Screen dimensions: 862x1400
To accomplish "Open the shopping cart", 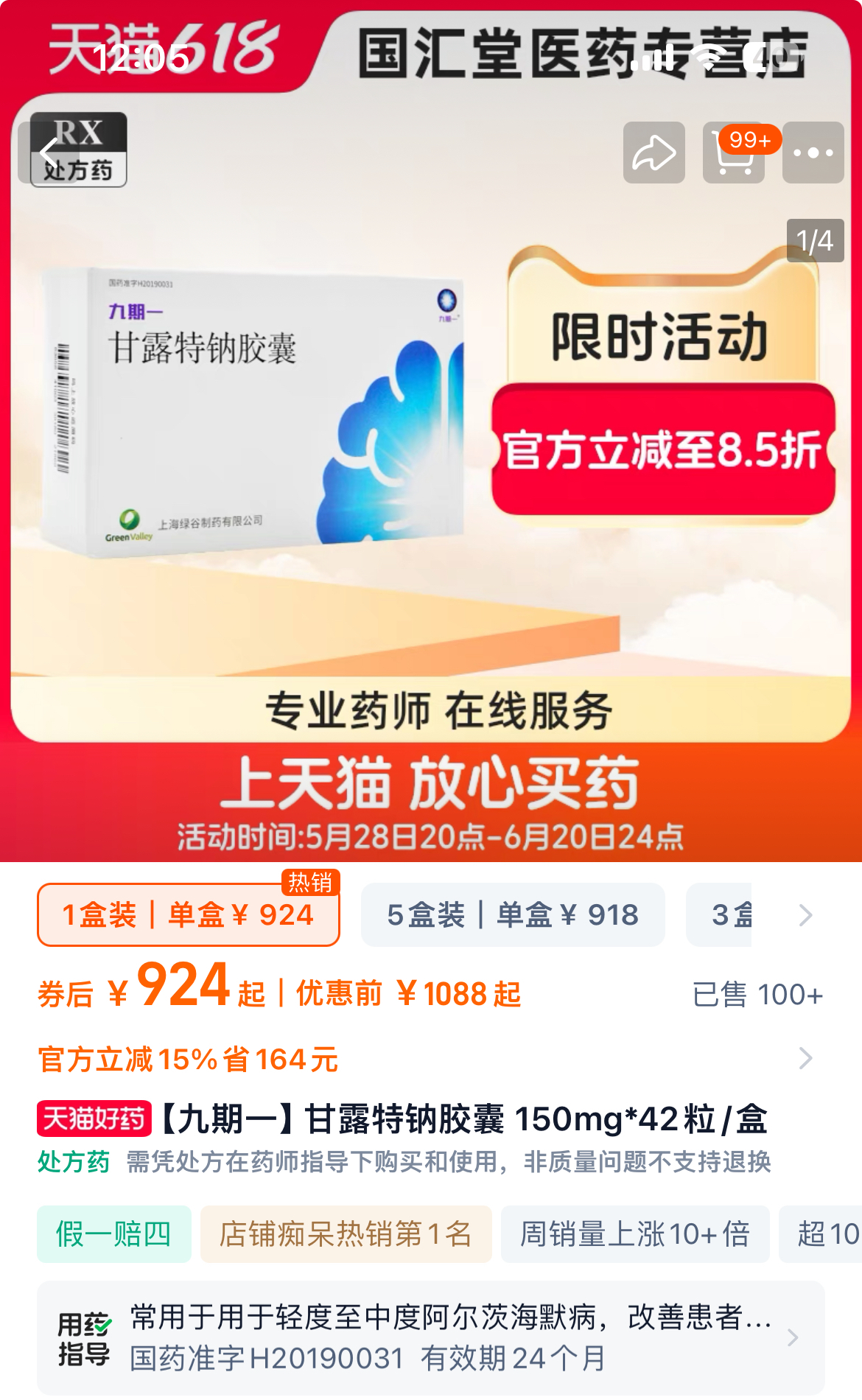I will point(733,153).
